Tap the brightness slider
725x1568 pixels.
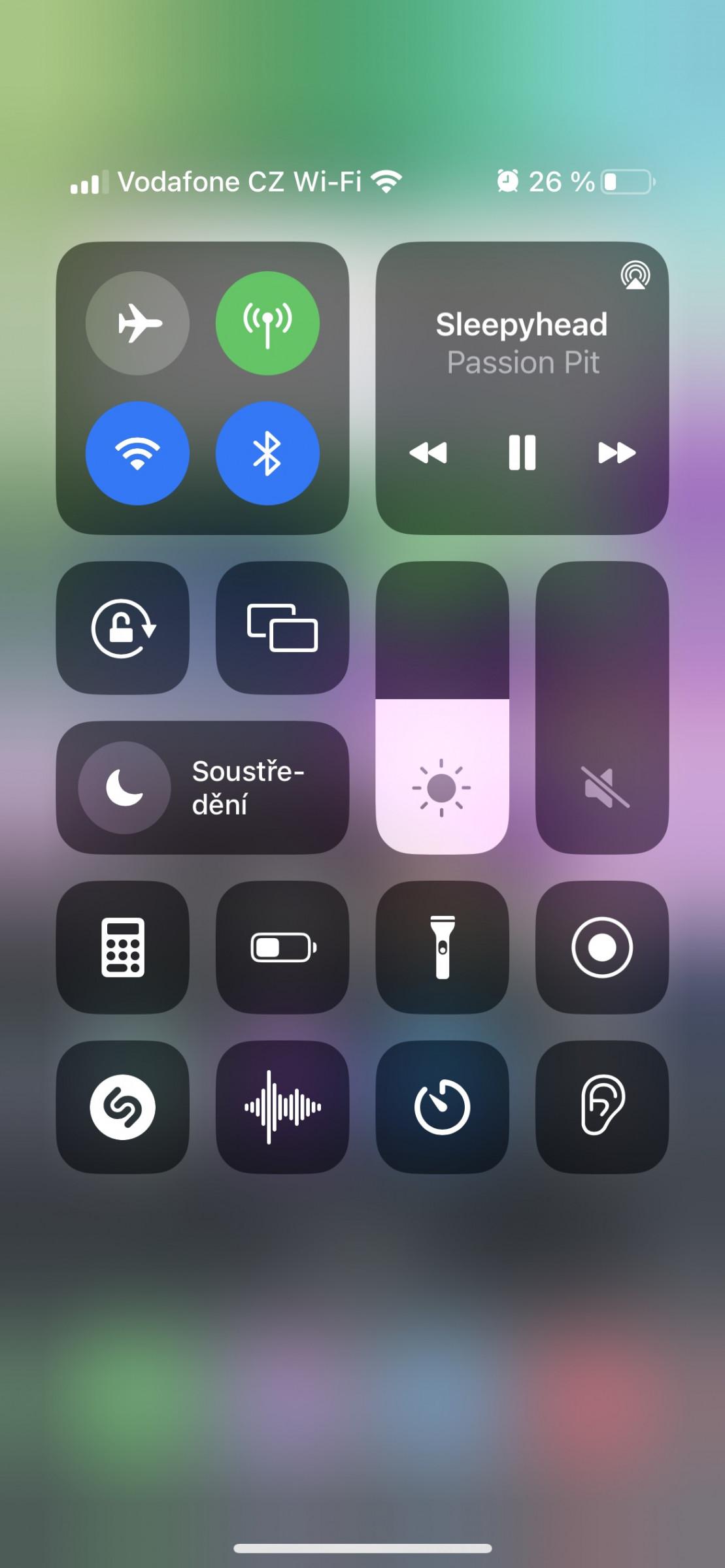coord(443,708)
